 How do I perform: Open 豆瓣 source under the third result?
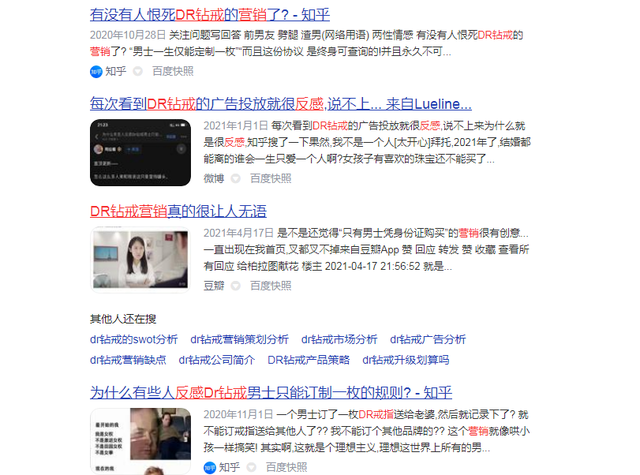[x=214, y=286]
